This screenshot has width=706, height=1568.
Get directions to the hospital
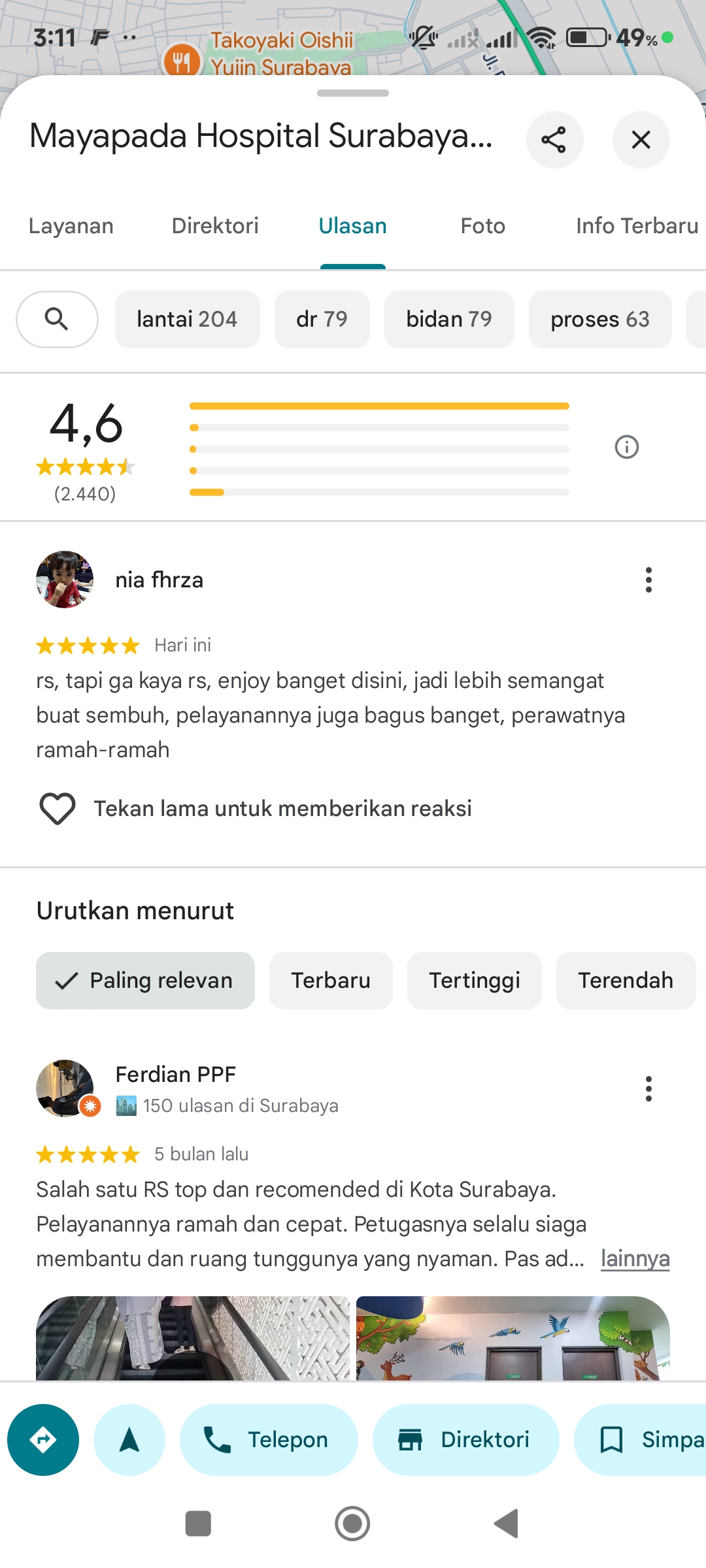click(x=43, y=1440)
